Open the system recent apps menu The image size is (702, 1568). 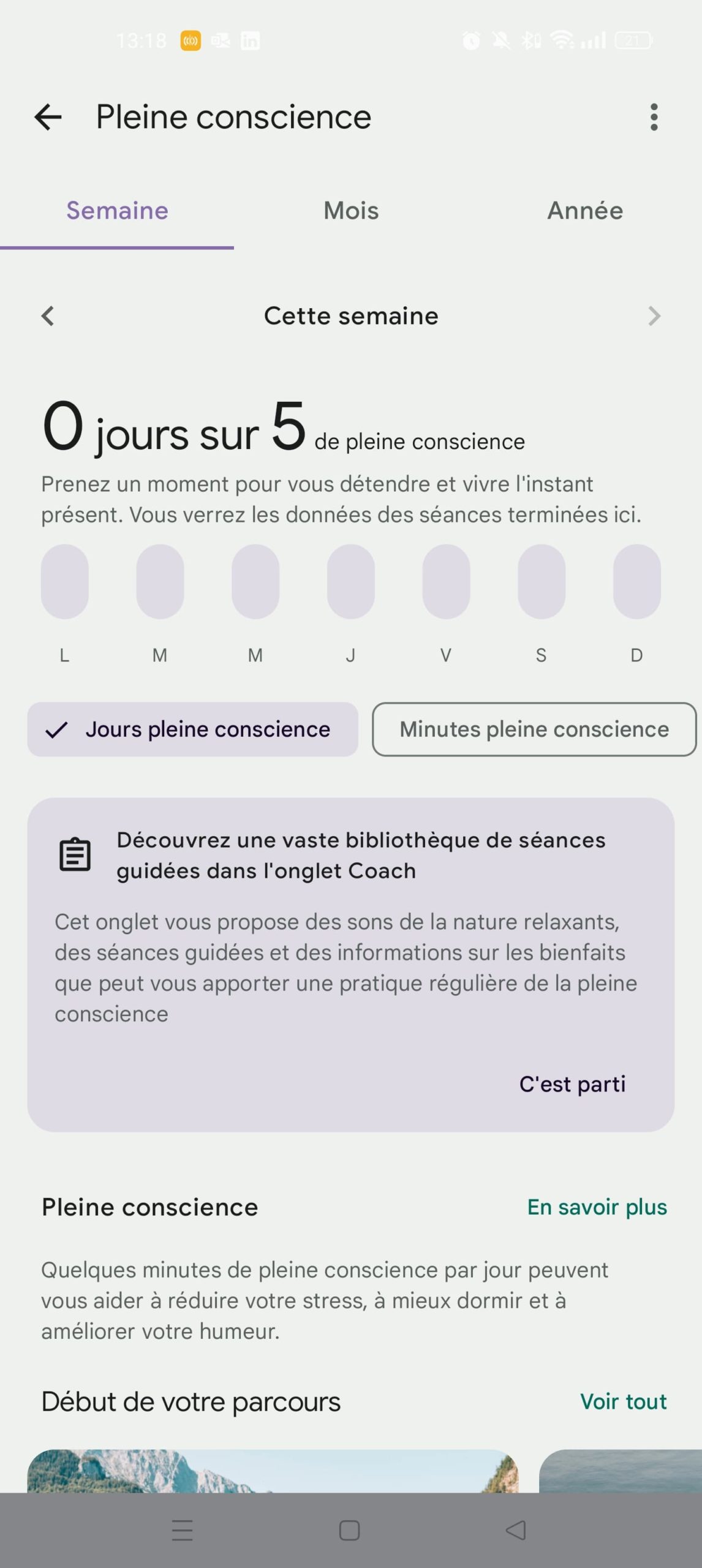click(183, 1531)
